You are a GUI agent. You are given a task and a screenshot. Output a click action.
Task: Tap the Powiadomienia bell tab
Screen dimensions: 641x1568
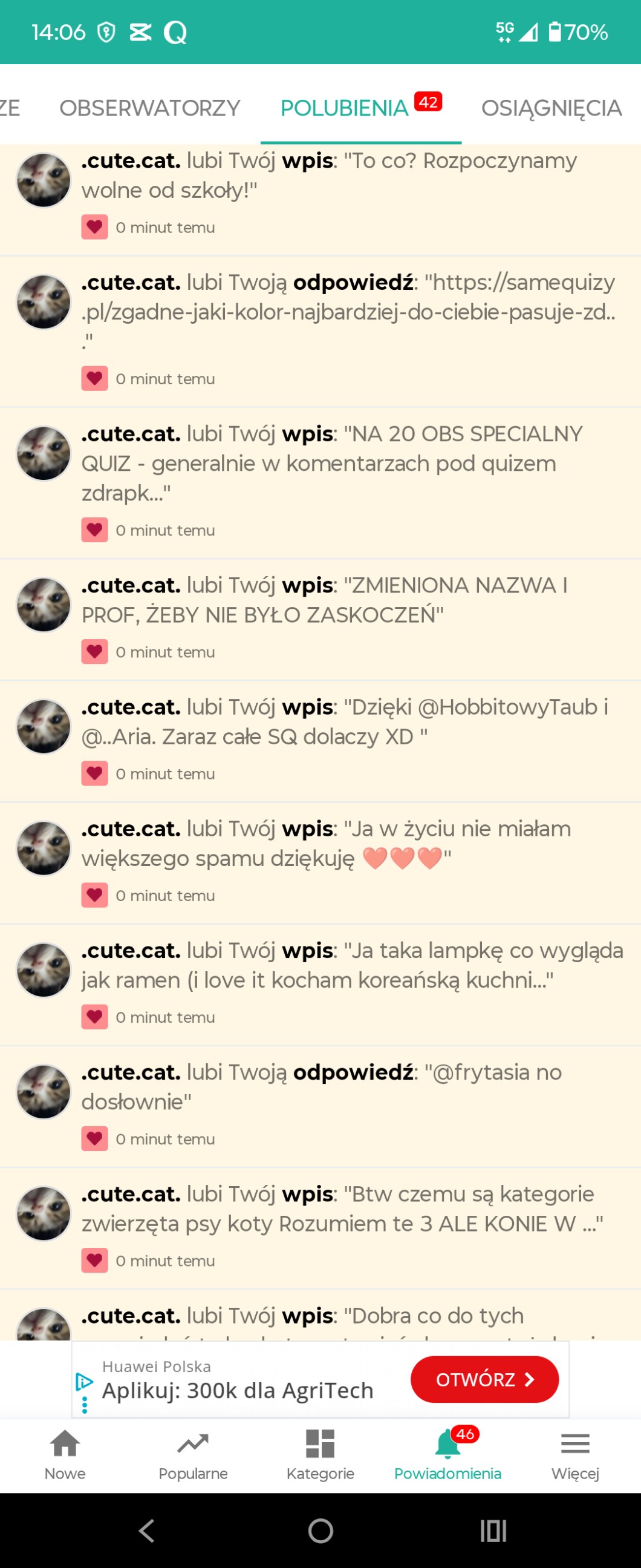447,1455
